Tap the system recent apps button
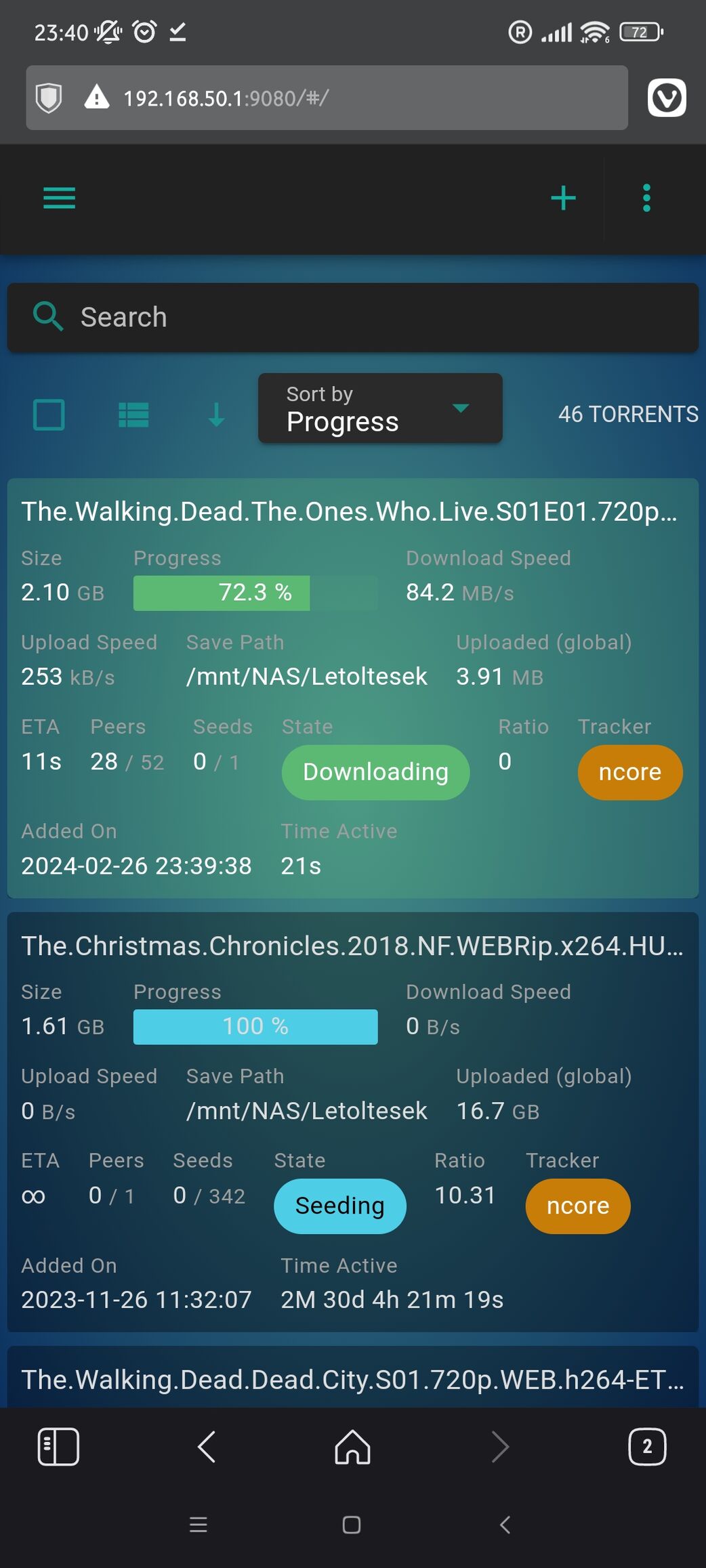 (x=198, y=1525)
